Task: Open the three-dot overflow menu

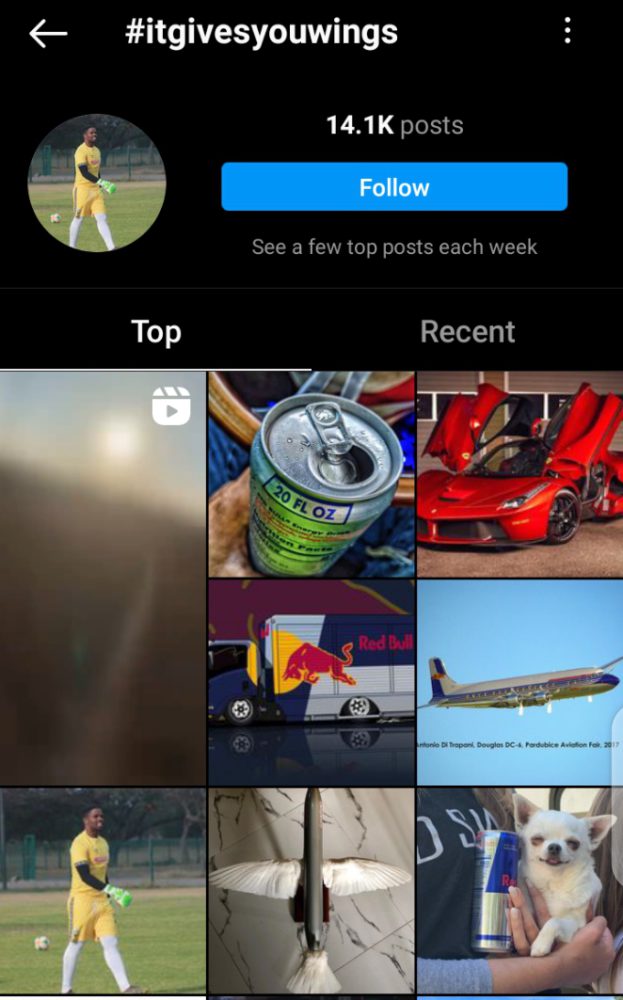Action: pyautogui.click(x=567, y=31)
